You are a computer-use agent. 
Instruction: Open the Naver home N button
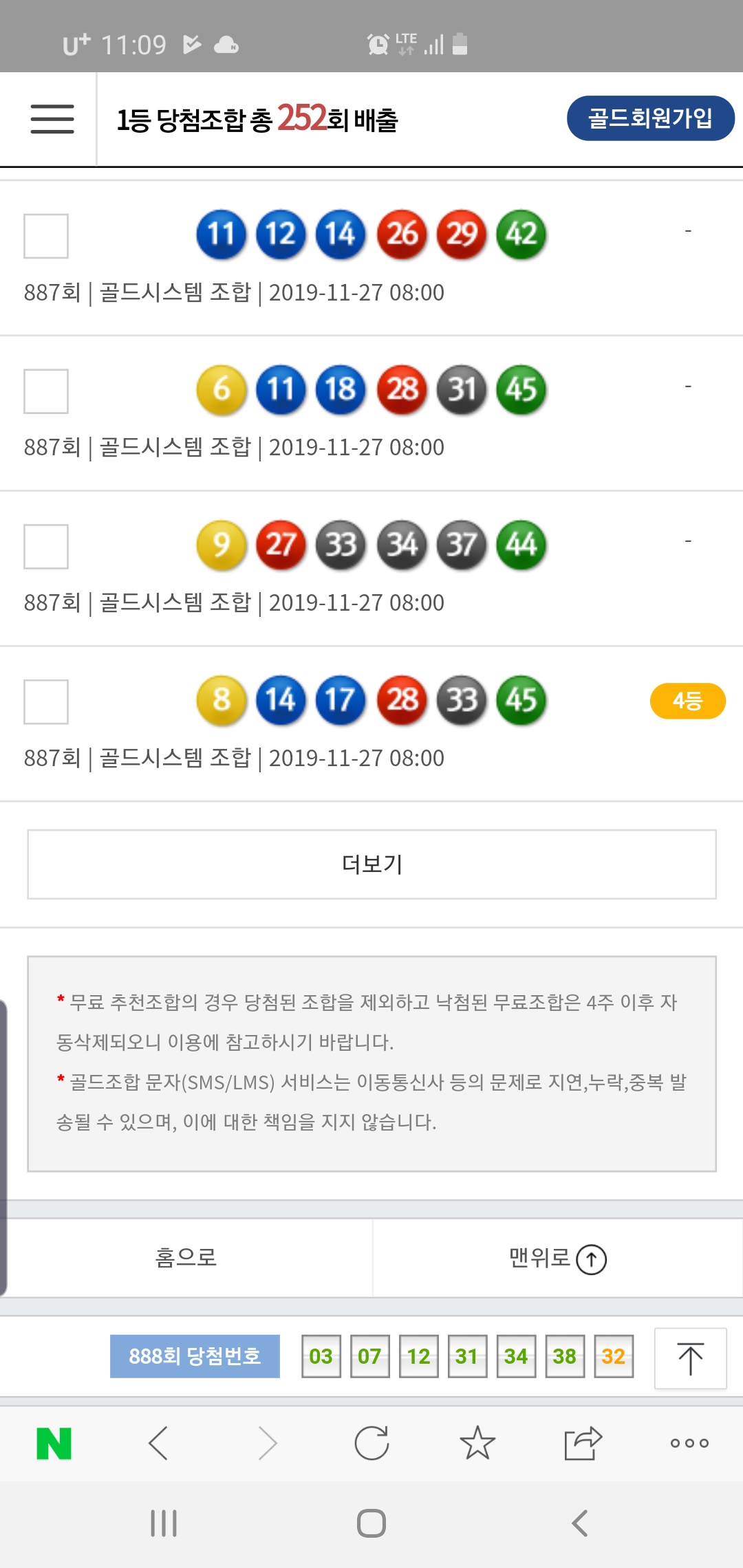(x=54, y=1444)
